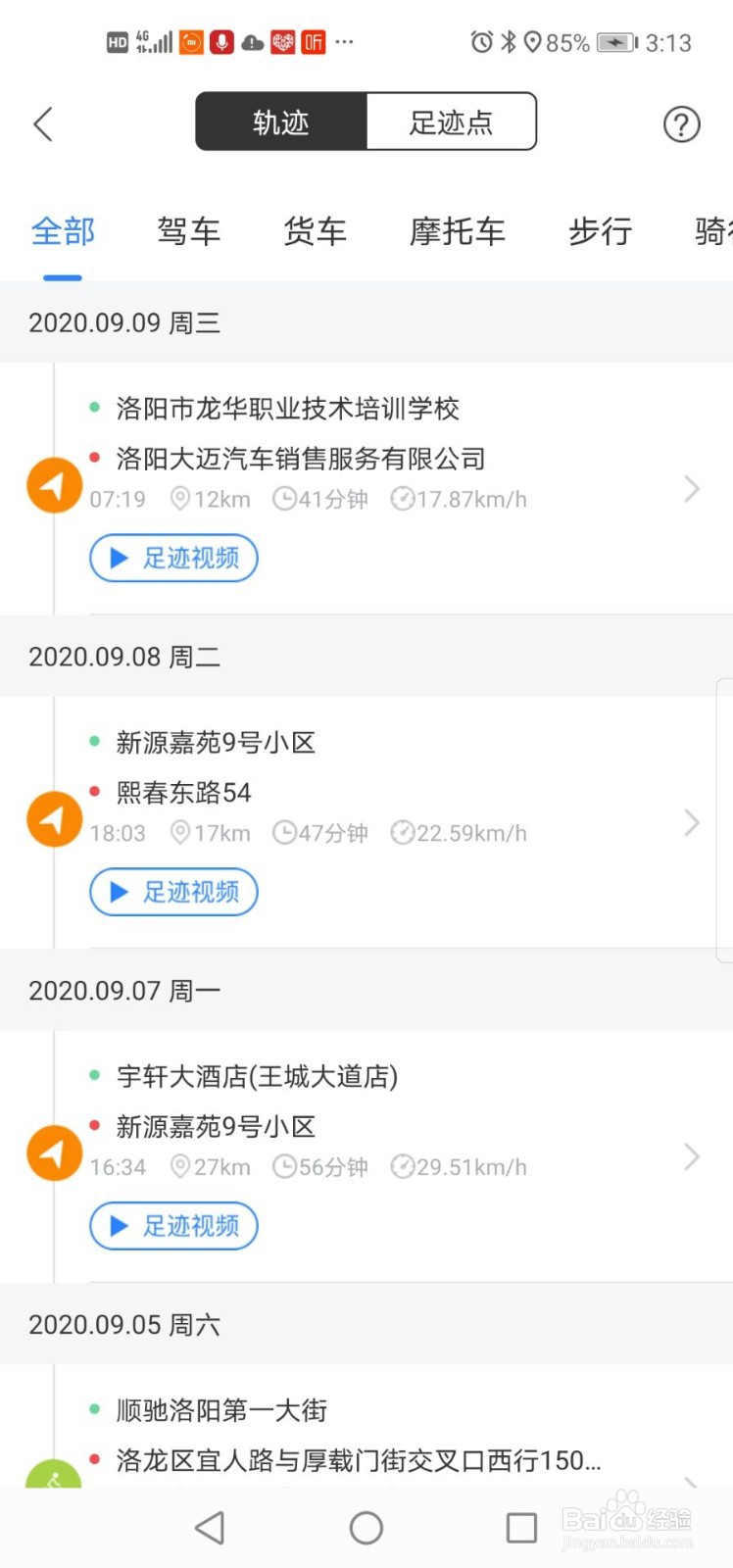Screen dimensions: 733x1568
Task: Switch to the 足迹点 segment
Action: [452, 122]
